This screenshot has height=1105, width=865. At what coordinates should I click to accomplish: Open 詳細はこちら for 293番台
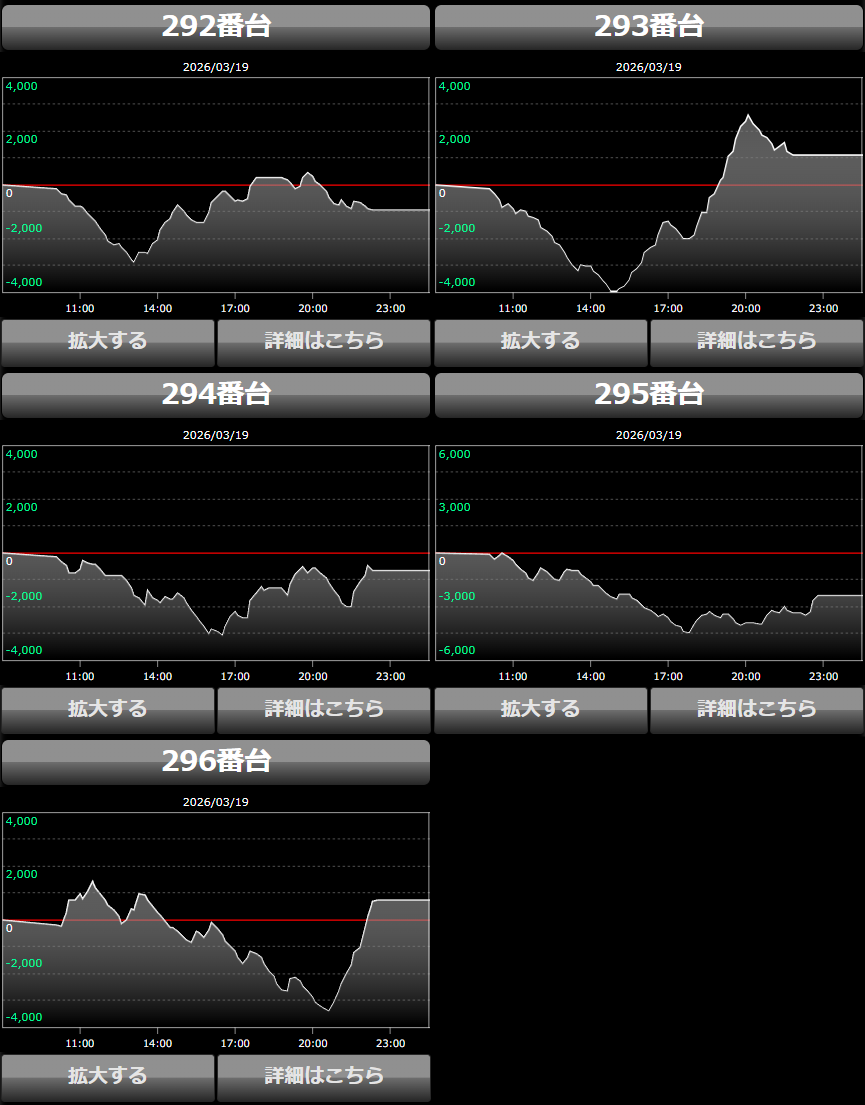tap(757, 342)
